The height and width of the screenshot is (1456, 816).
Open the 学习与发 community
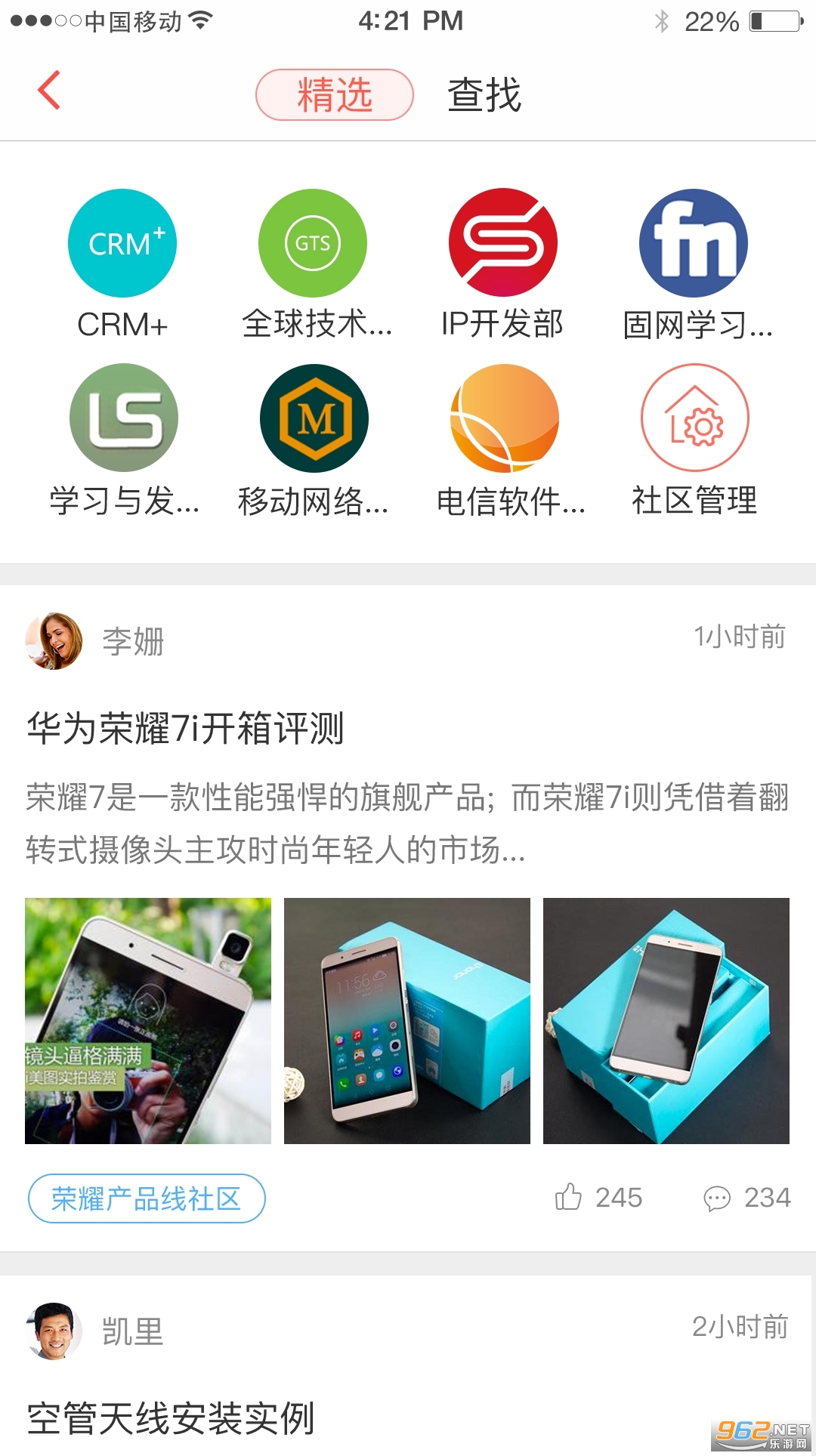pyautogui.click(x=124, y=418)
